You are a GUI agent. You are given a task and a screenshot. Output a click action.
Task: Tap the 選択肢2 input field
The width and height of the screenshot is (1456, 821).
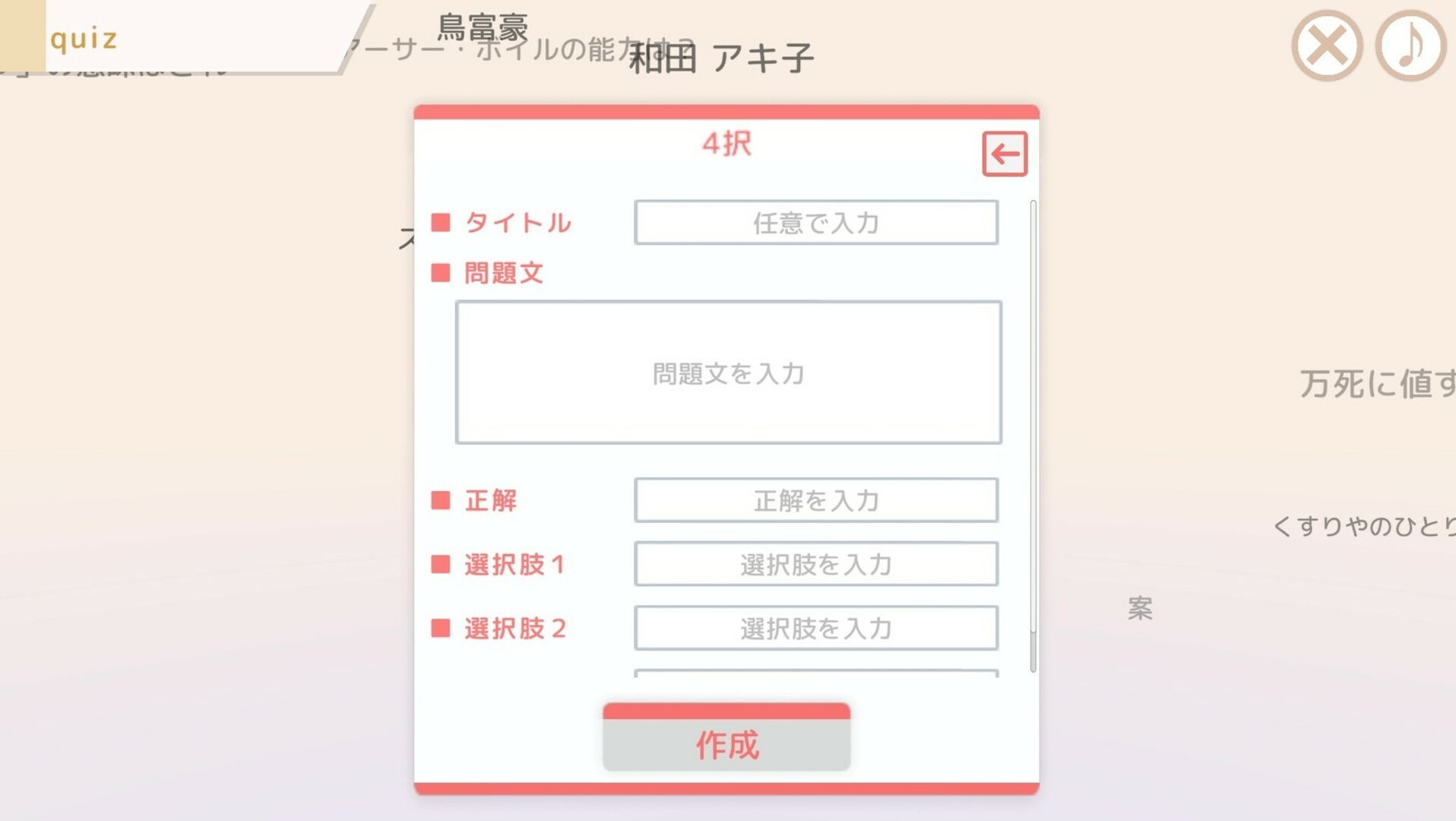[x=815, y=628]
